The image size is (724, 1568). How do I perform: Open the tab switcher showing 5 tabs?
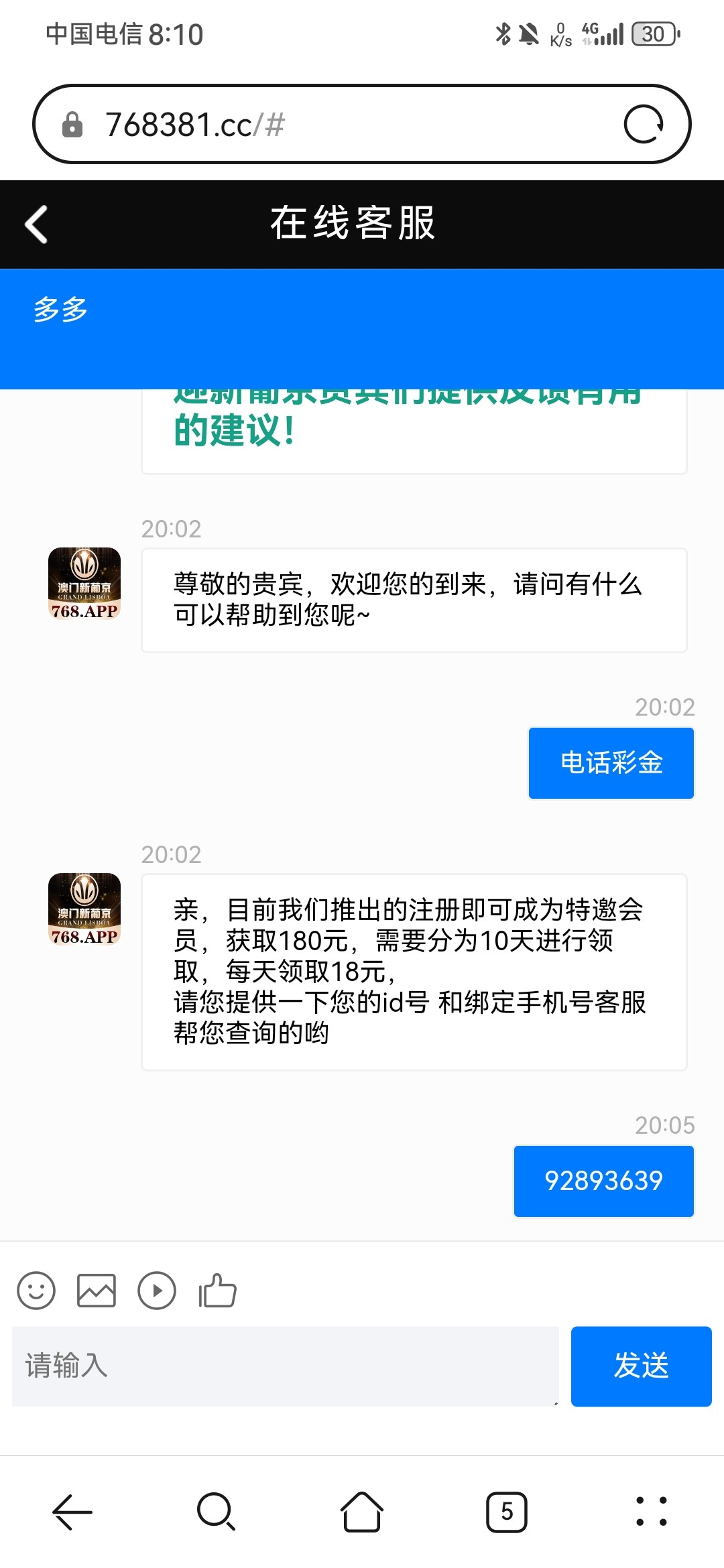507,1512
